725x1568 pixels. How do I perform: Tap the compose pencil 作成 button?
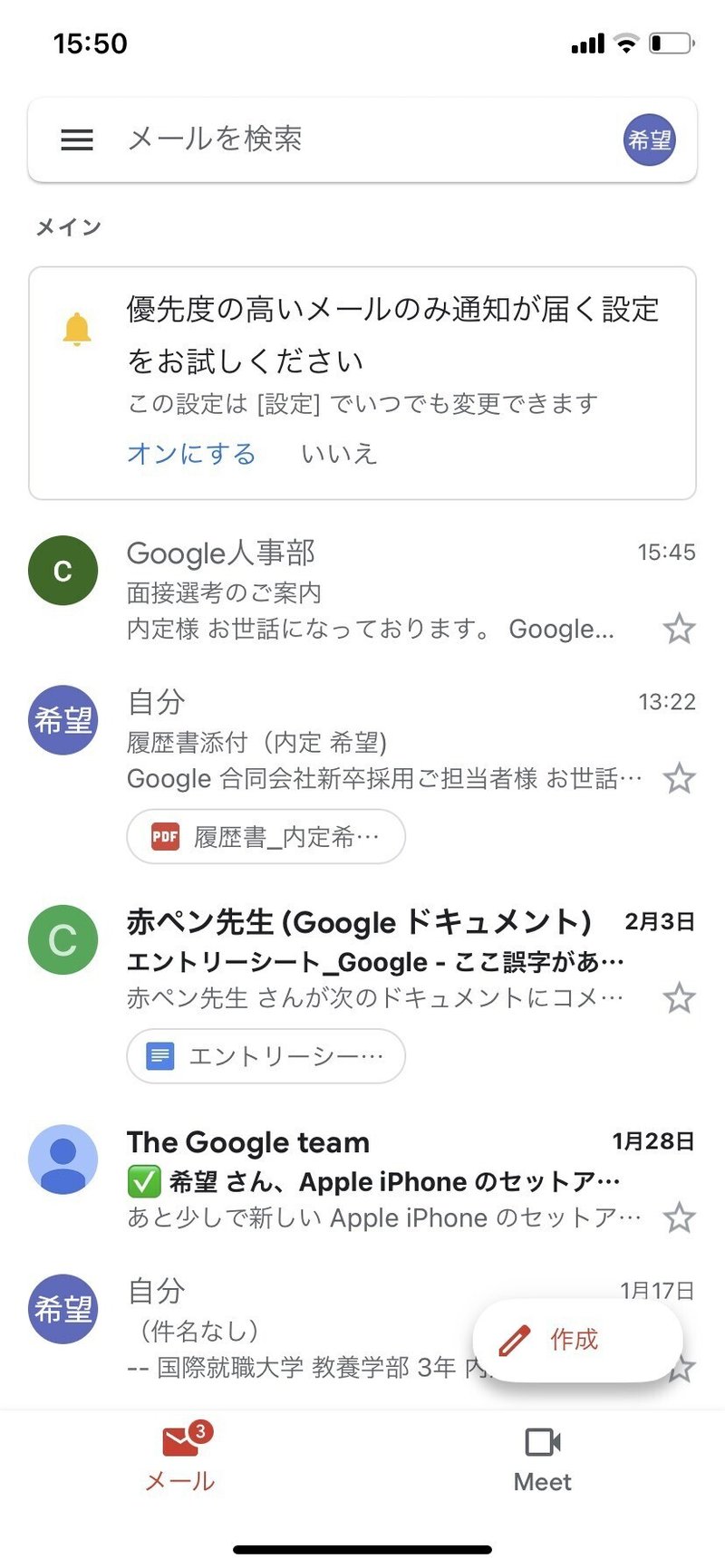pos(577,1338)
